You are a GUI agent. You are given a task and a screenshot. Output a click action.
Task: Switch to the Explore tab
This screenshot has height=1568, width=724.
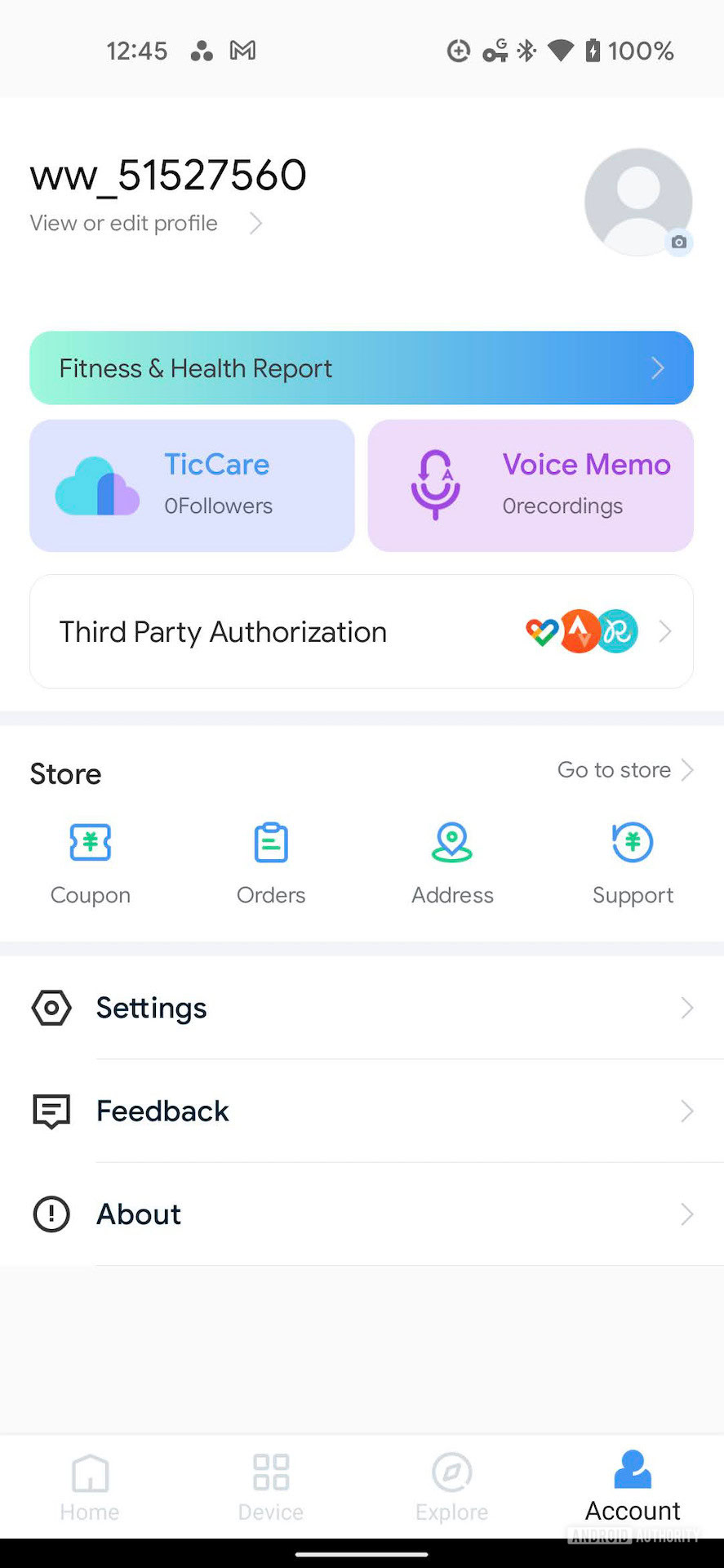pyautogui.click(x=452, y=1487)
